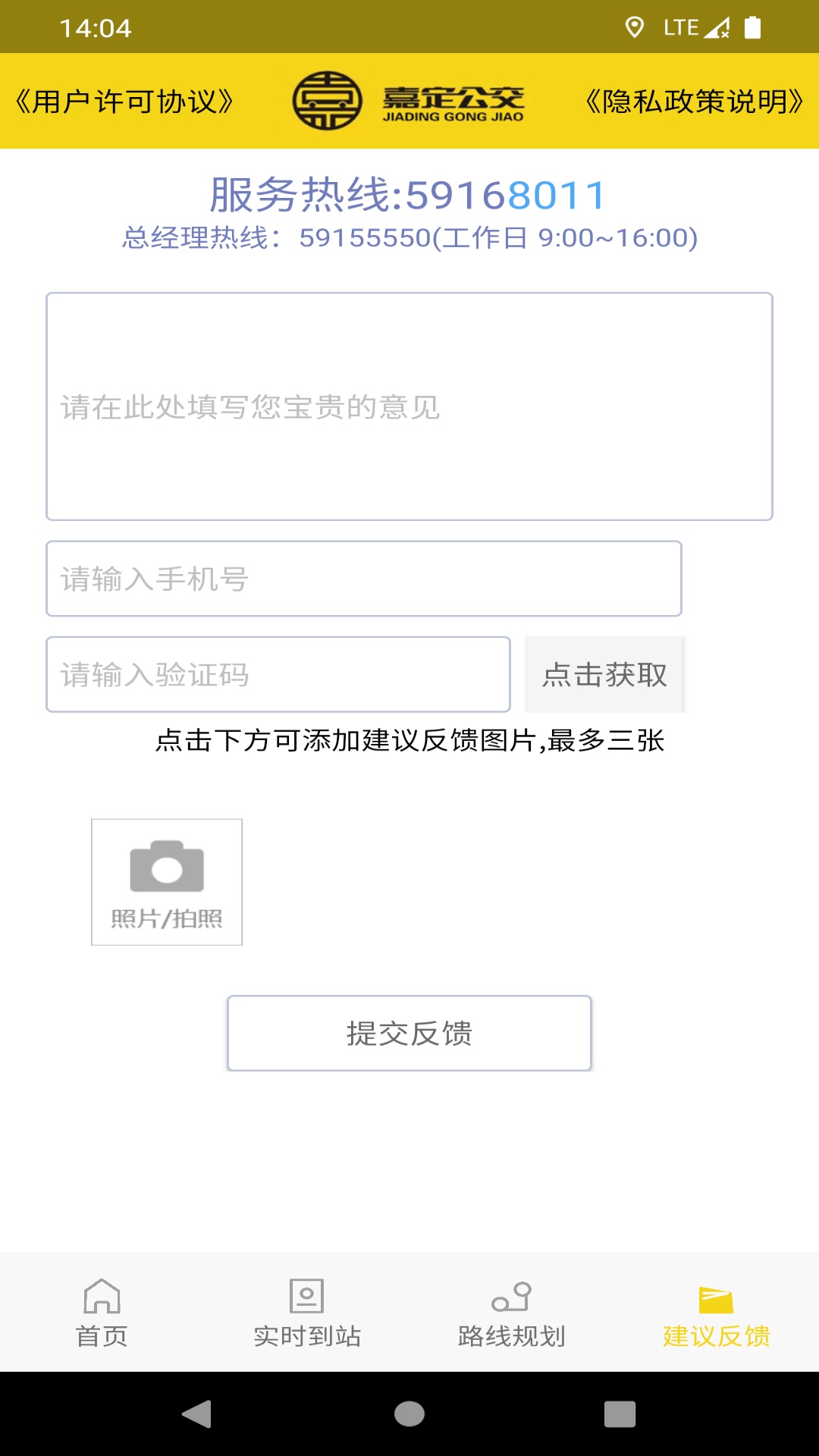Tap the camera icon to add a photo
This screenshot has height=1456, width=819.
(166, 868)
